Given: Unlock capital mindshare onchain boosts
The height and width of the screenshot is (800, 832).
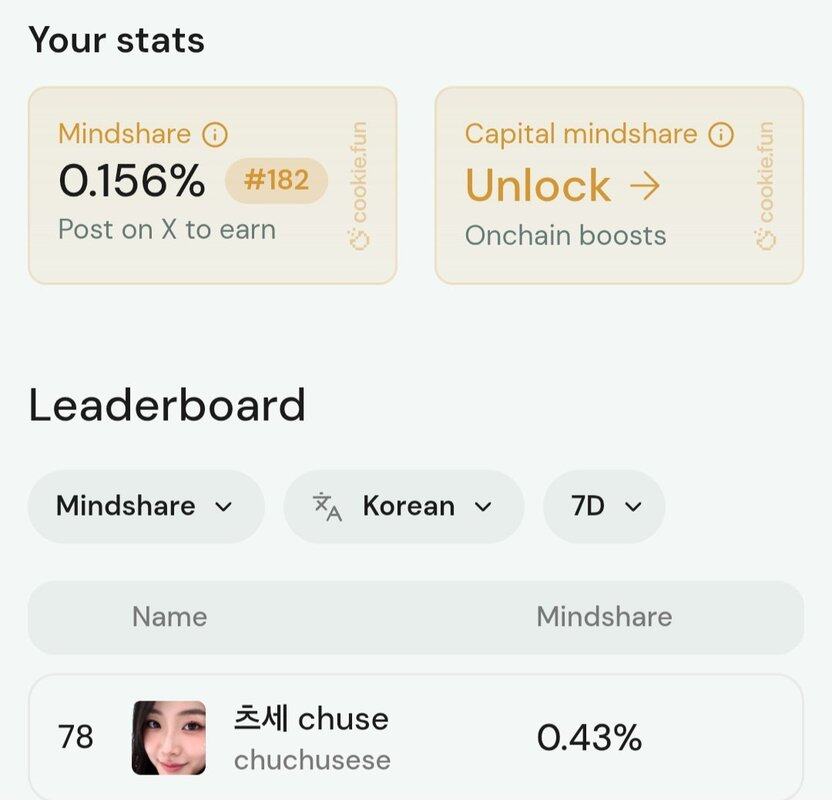Looking at the screenshot, I should click(563, 186).
